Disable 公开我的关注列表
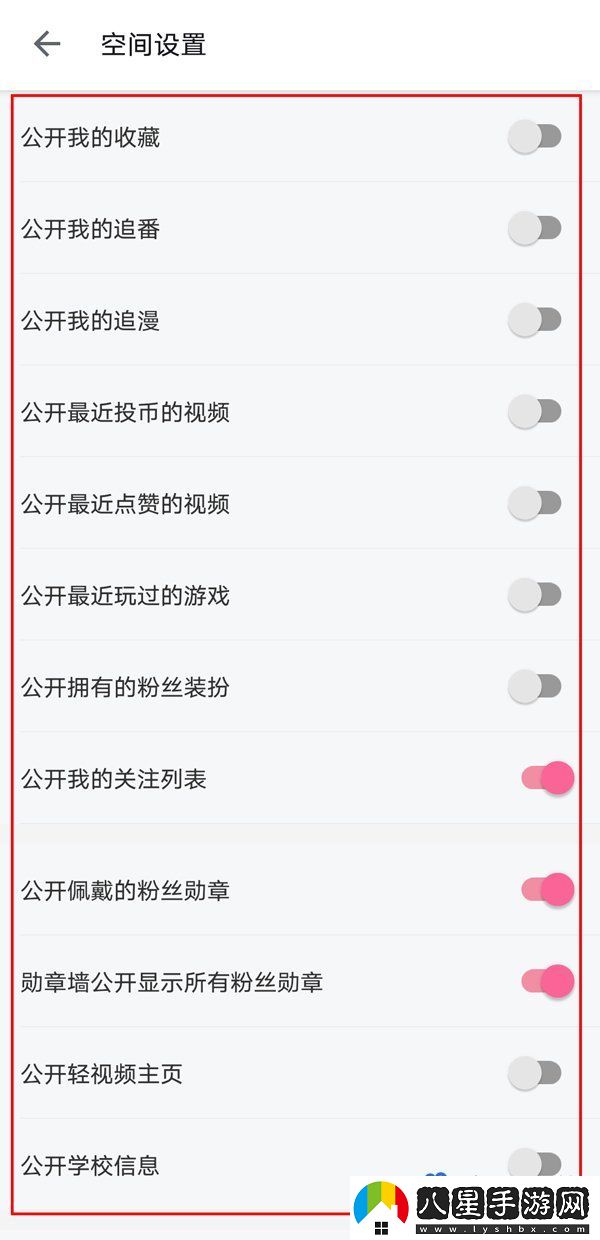Image resolution: width=600 pixels, height=1240 pixels. pyautogui.click(x=547, y=778)
